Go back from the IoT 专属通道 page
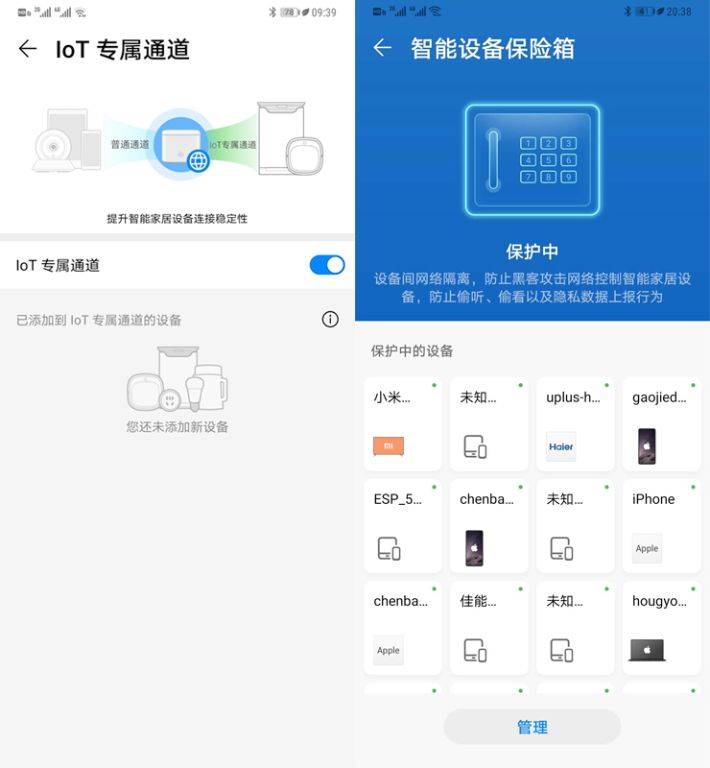Screen dimensions: 710x768 (27, 49)
